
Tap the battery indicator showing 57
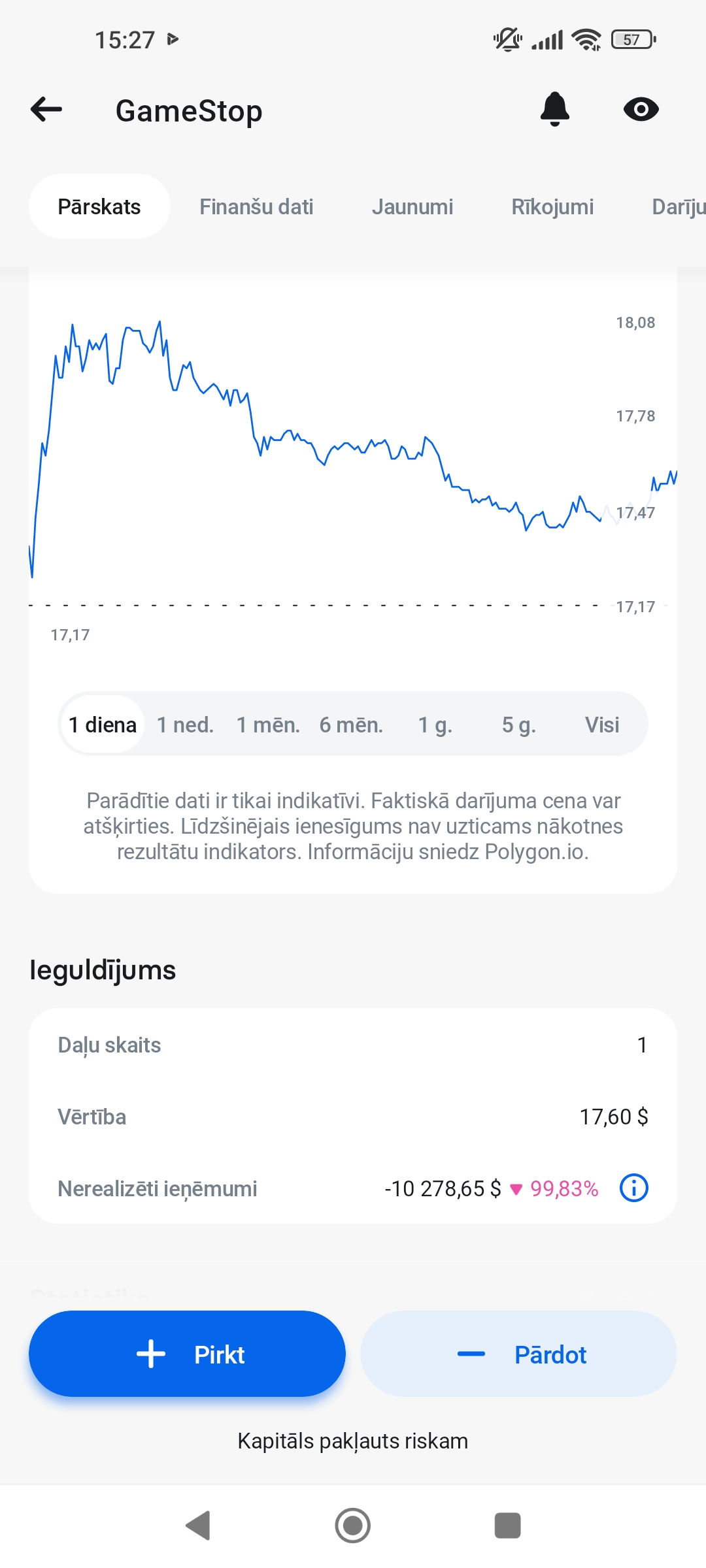[x=631, y=39]
